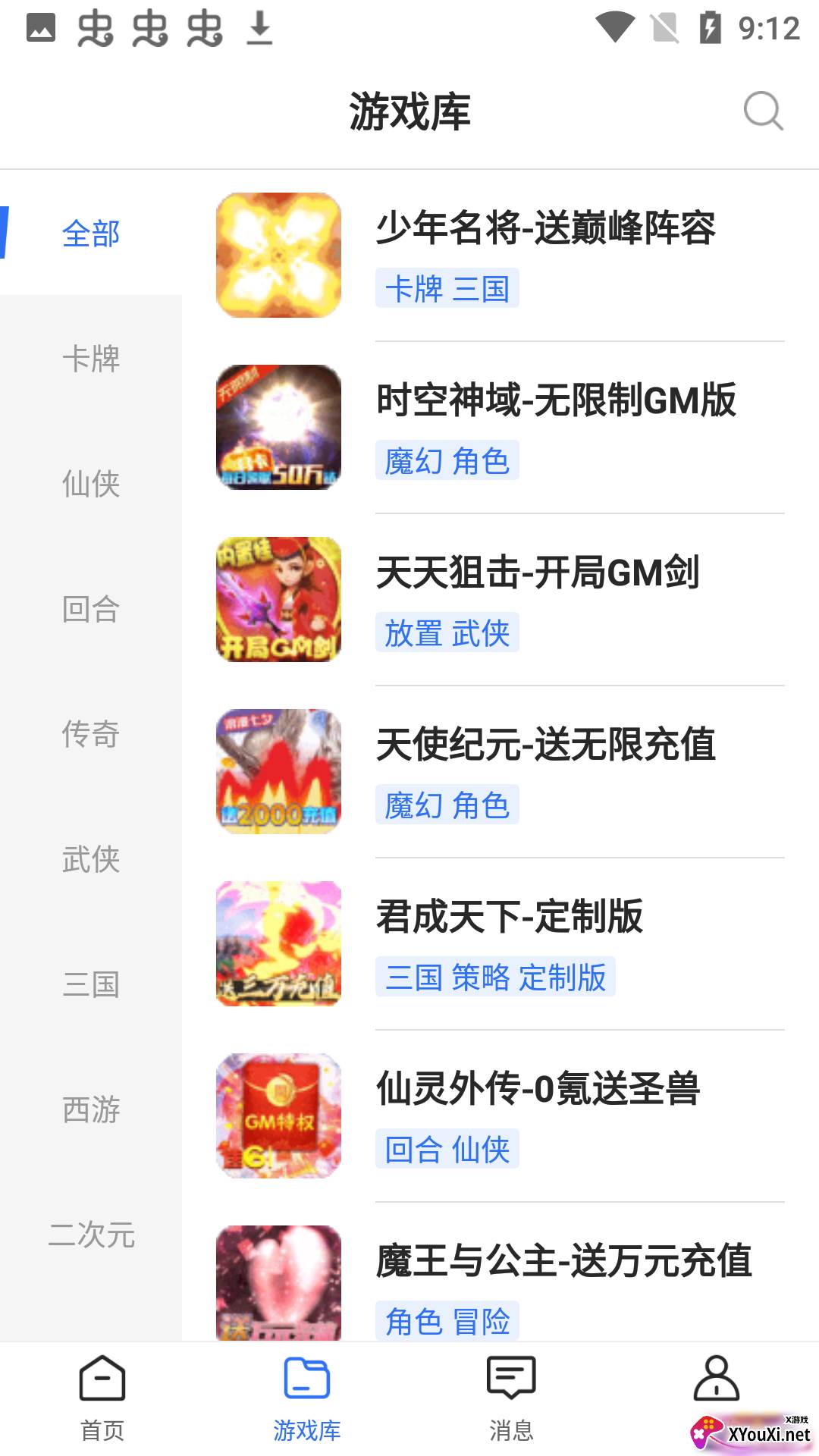This screenshot has height=1456, width=819.
Task: Select the 全部 category
Action: [x=91, y=234]
